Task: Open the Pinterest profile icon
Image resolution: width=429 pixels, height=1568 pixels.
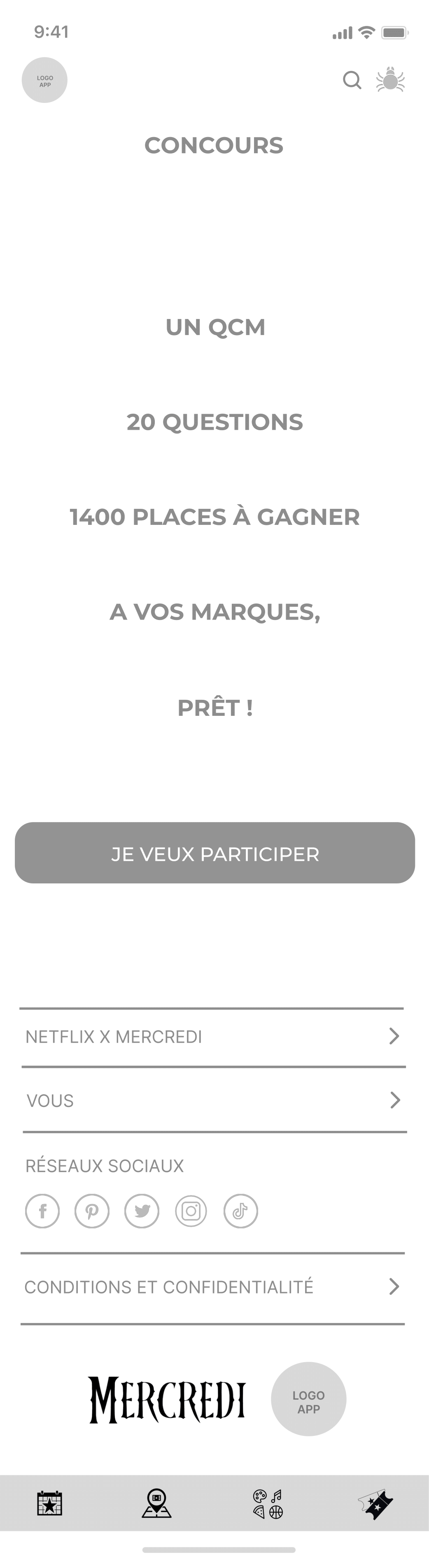Action: click(x=92, y=1211)
